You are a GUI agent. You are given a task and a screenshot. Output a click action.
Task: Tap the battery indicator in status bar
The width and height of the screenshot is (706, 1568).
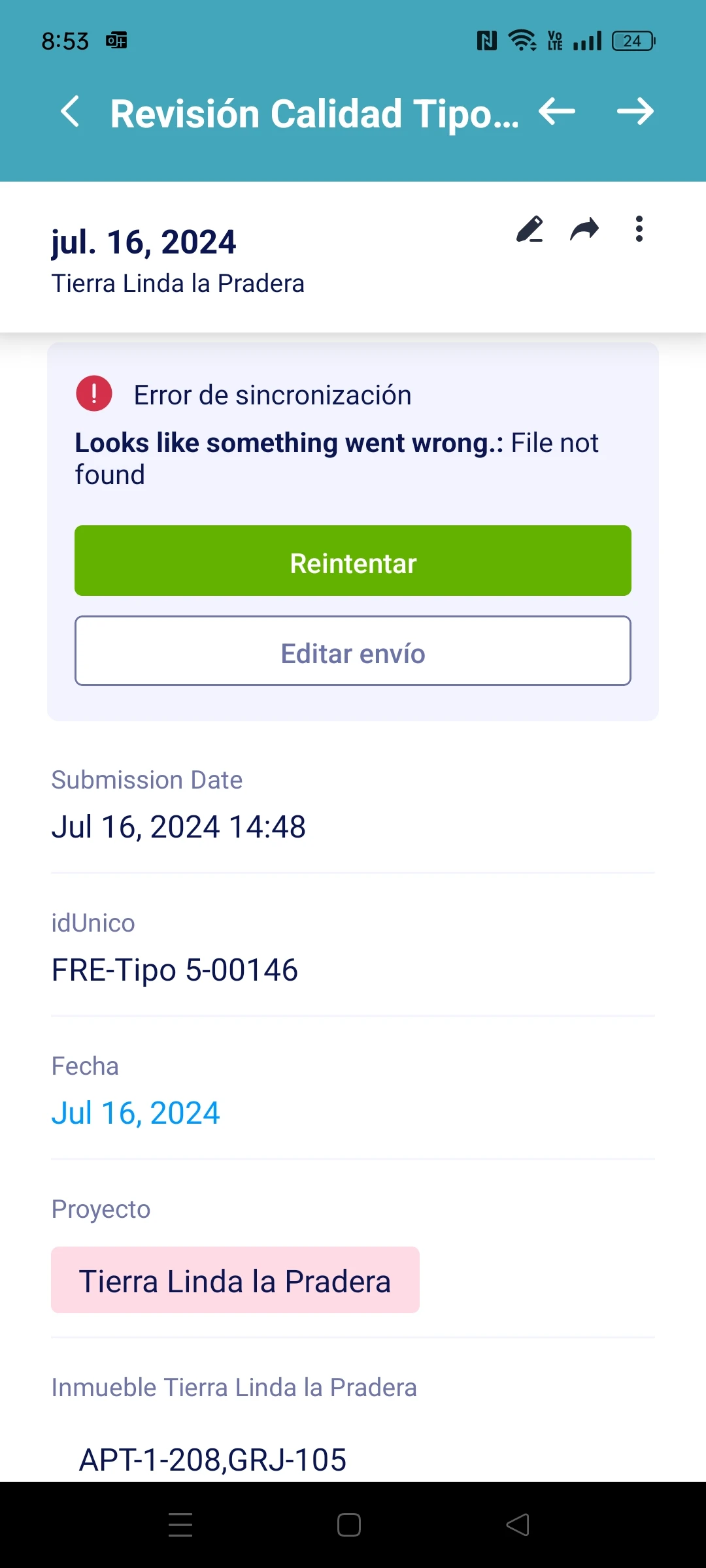click(x=631, y=41)
